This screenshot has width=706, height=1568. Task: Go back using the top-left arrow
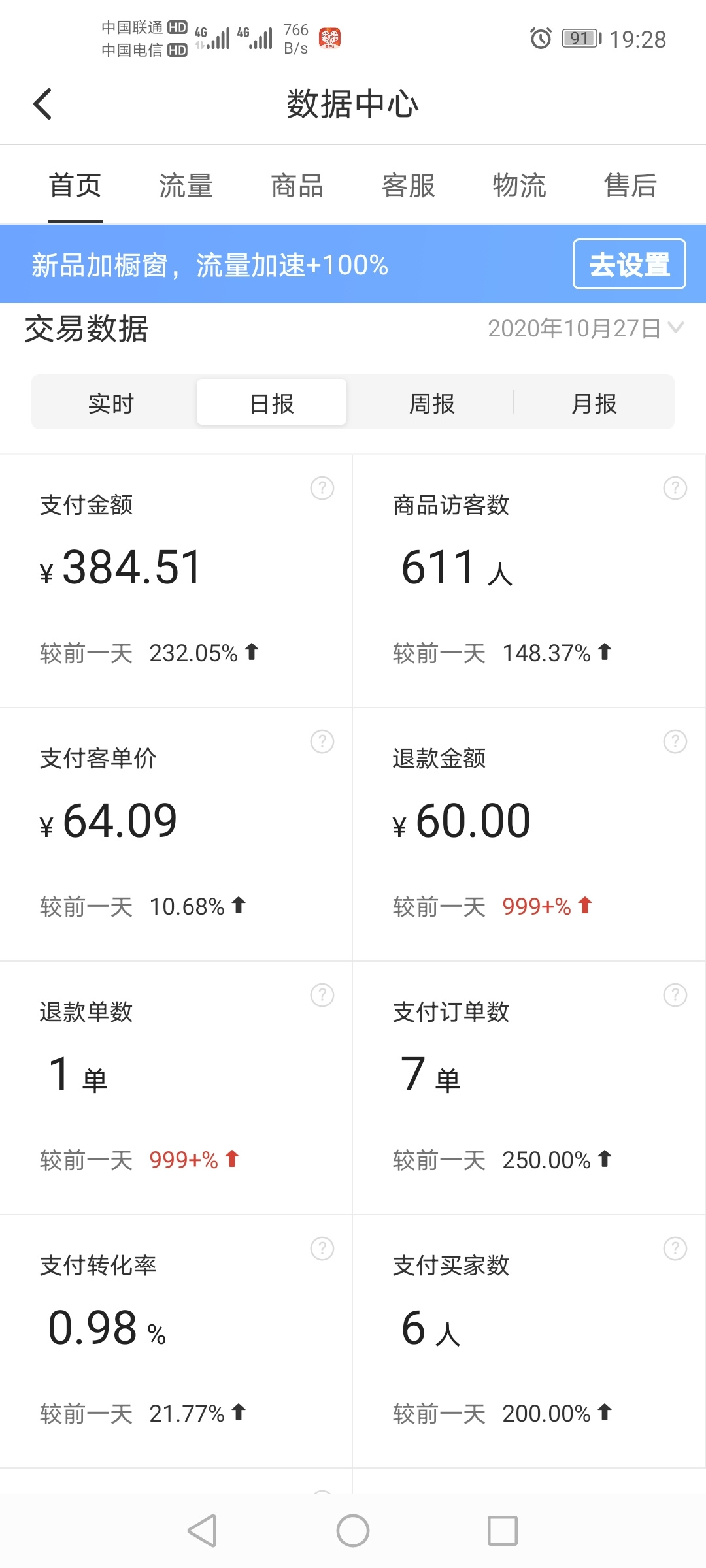pos(43,104)
